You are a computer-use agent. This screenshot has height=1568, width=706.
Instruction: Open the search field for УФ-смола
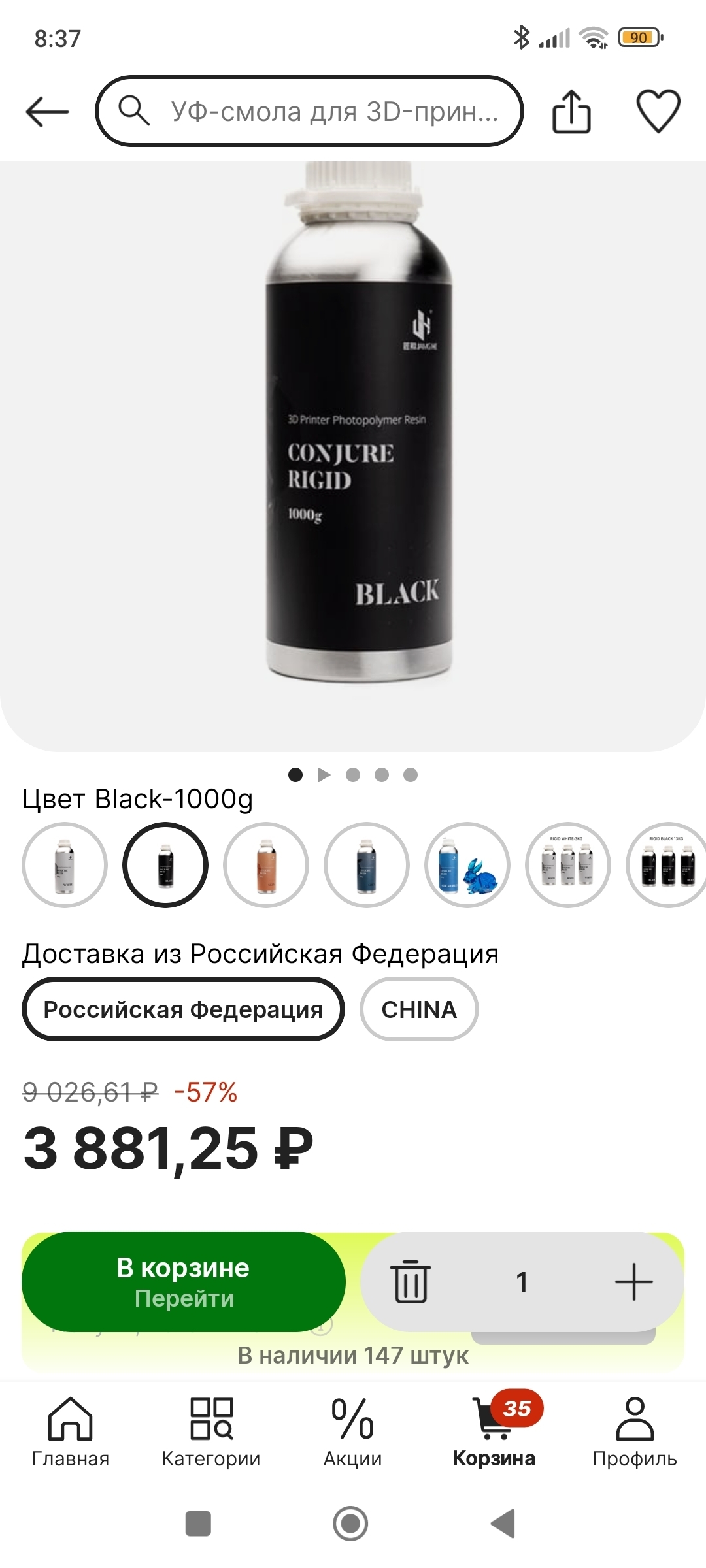(x=309, y=112)
